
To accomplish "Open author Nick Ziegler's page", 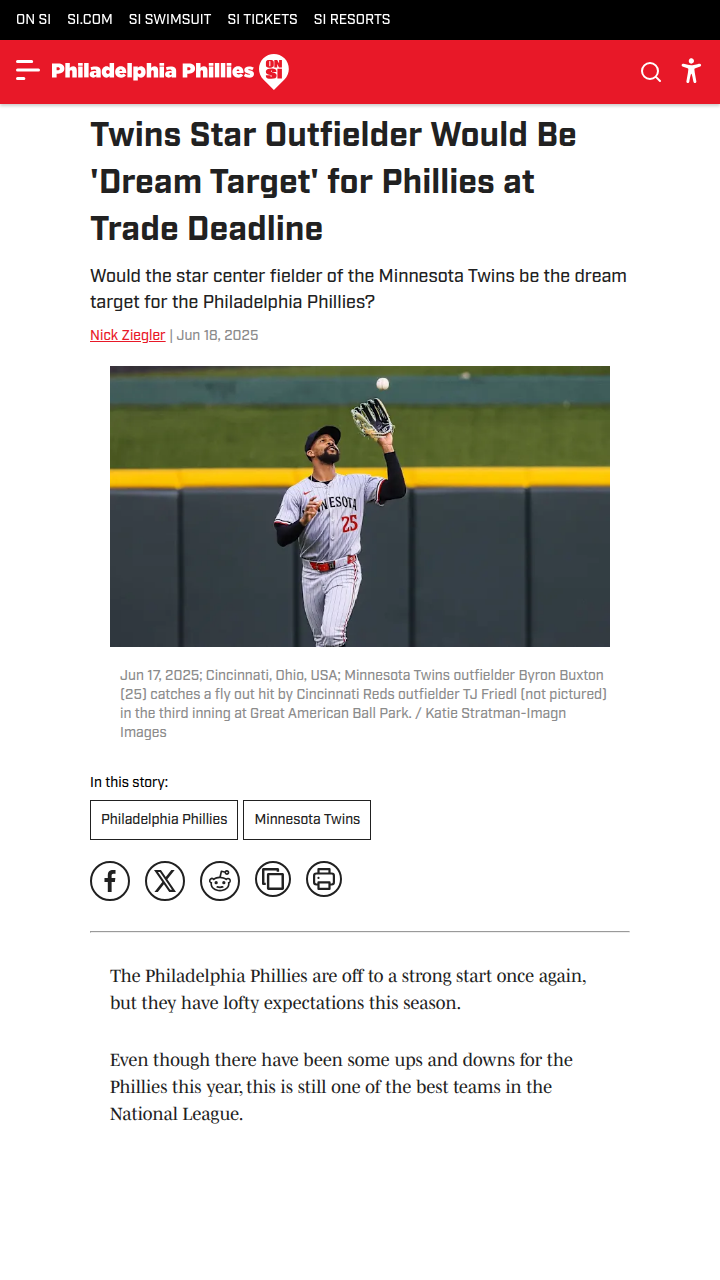I will point(128,335).
